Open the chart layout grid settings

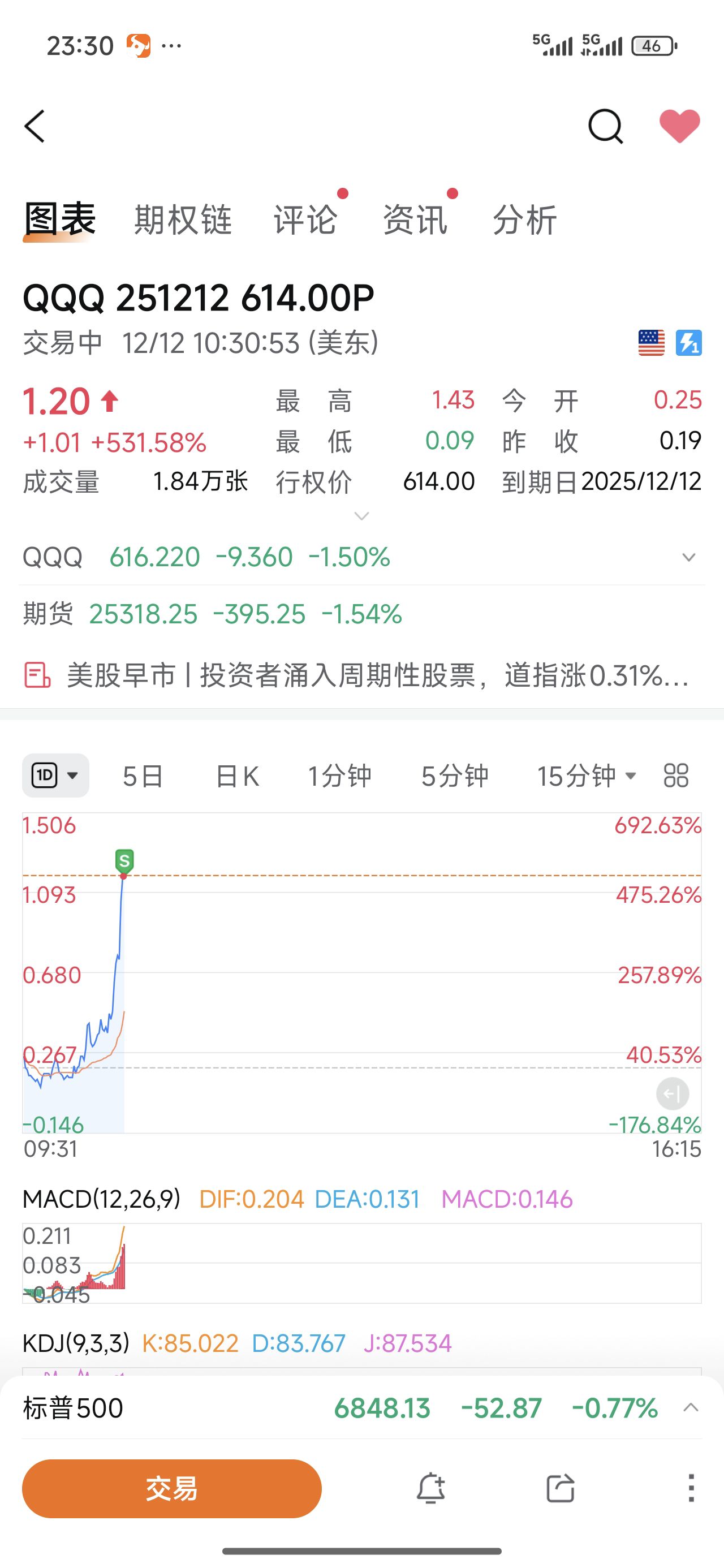676,776
